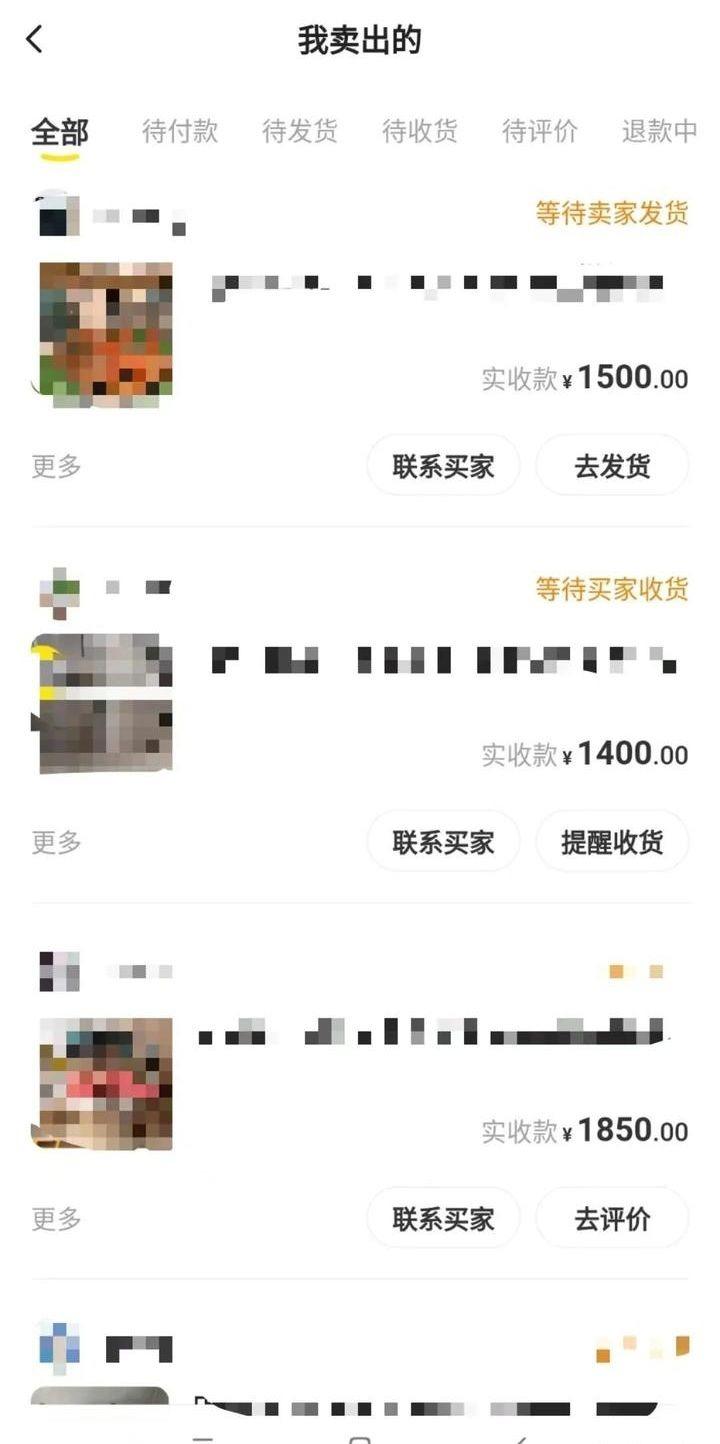Expand 更多 options on the first order
This screenshot has height=1444, width=720.
point(54,465)
